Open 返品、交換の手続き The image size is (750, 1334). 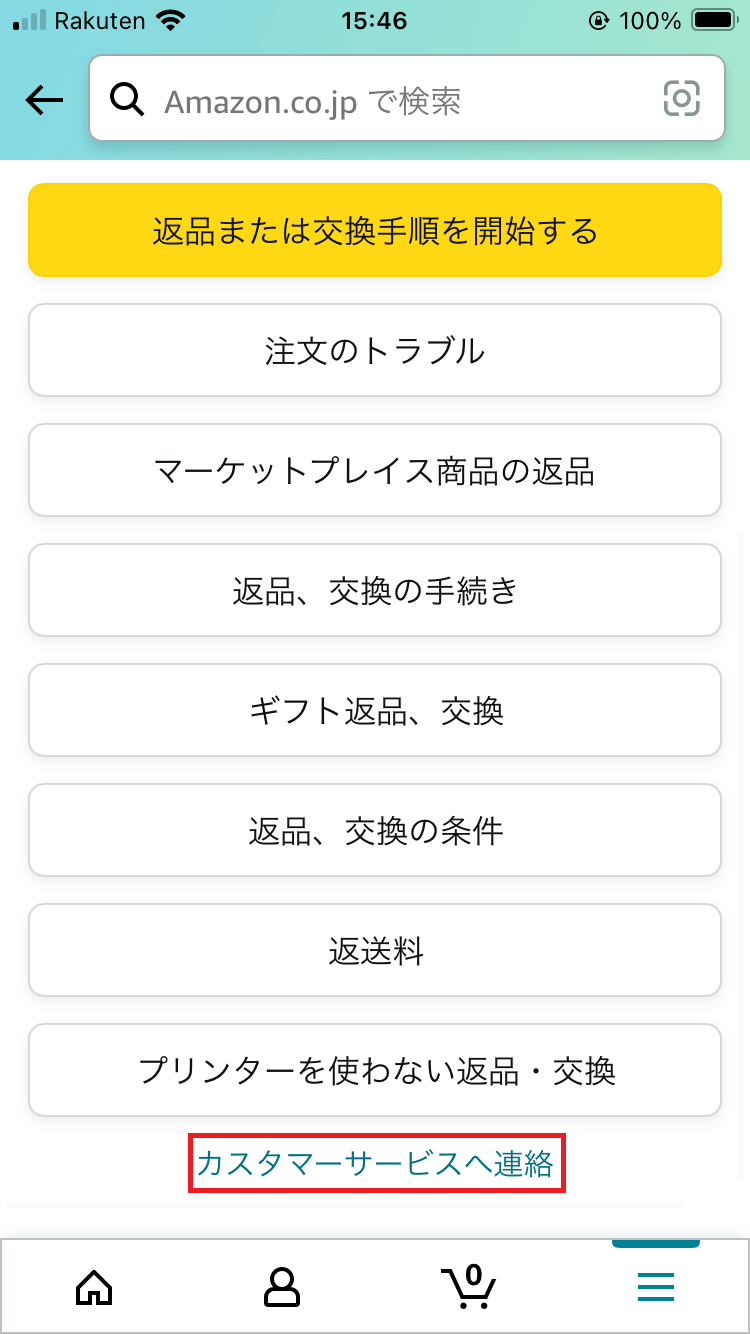click(375, 590)
